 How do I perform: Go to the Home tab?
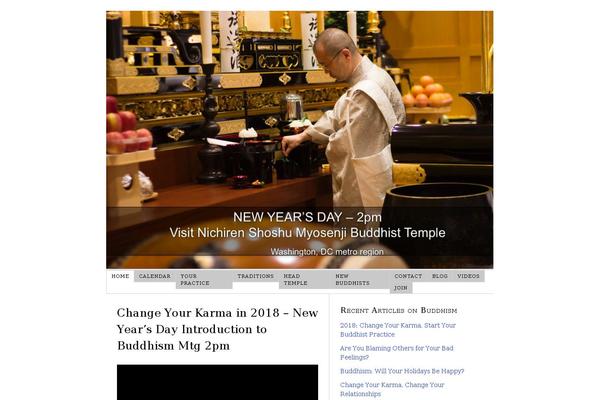tap(120, 276)
